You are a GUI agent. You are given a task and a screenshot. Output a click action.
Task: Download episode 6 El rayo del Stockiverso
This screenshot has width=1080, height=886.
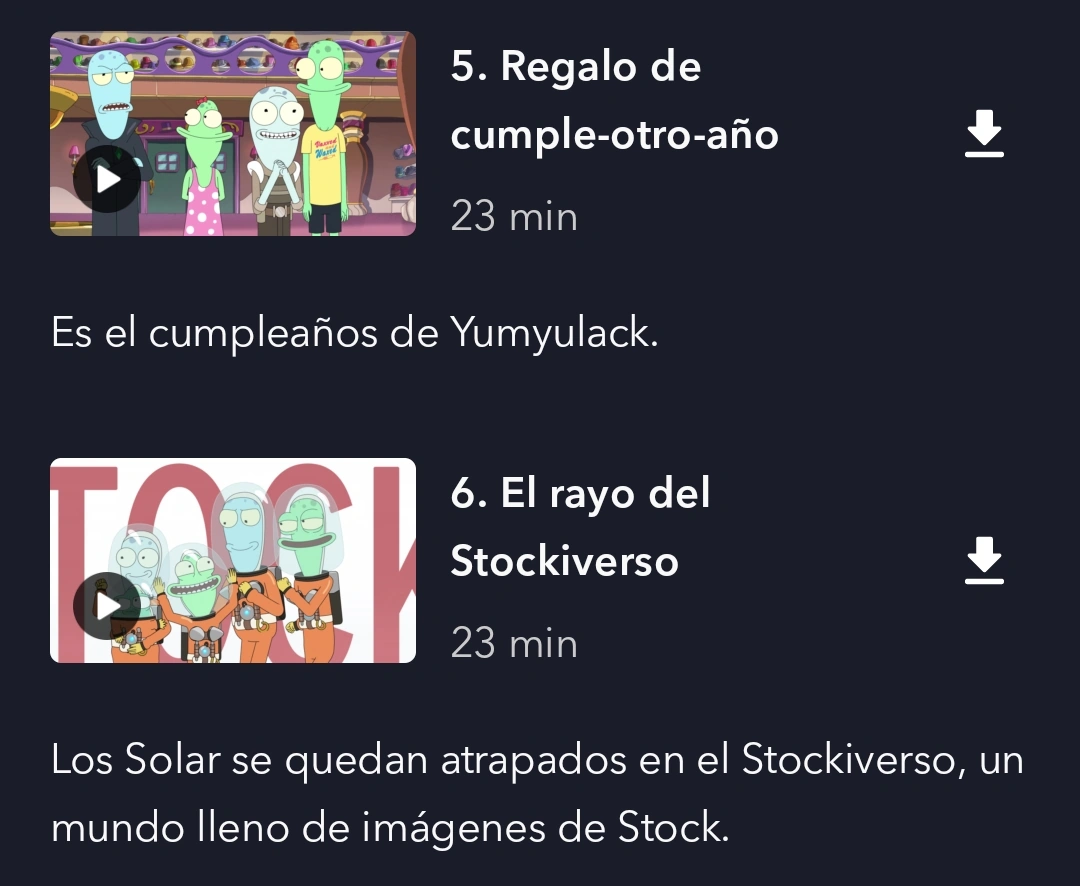[x=984, y=561]
